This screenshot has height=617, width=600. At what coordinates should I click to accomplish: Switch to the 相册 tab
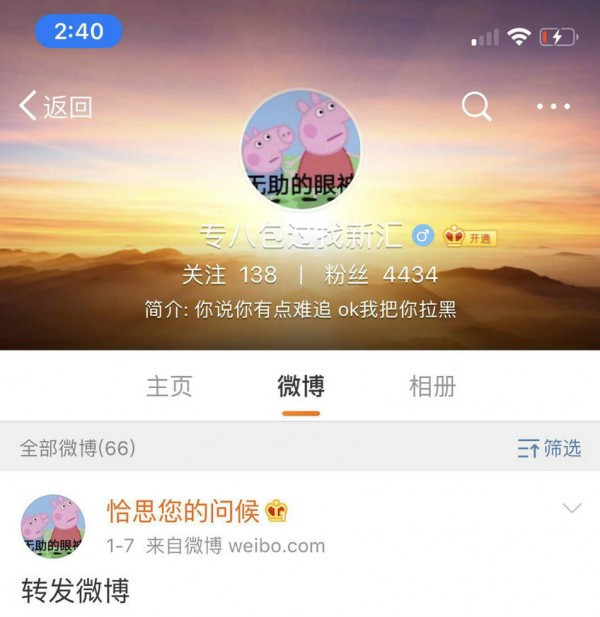pos(432,386)
